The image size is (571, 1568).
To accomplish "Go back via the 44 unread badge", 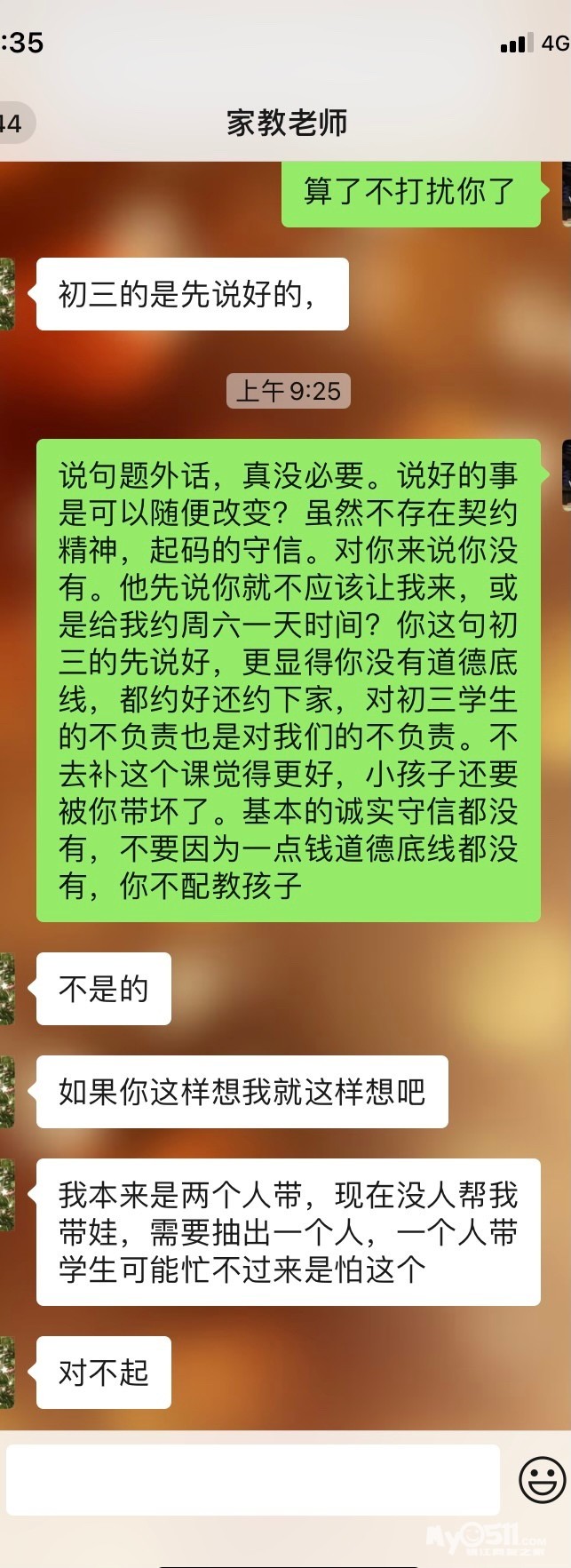I will pos(13,123).
